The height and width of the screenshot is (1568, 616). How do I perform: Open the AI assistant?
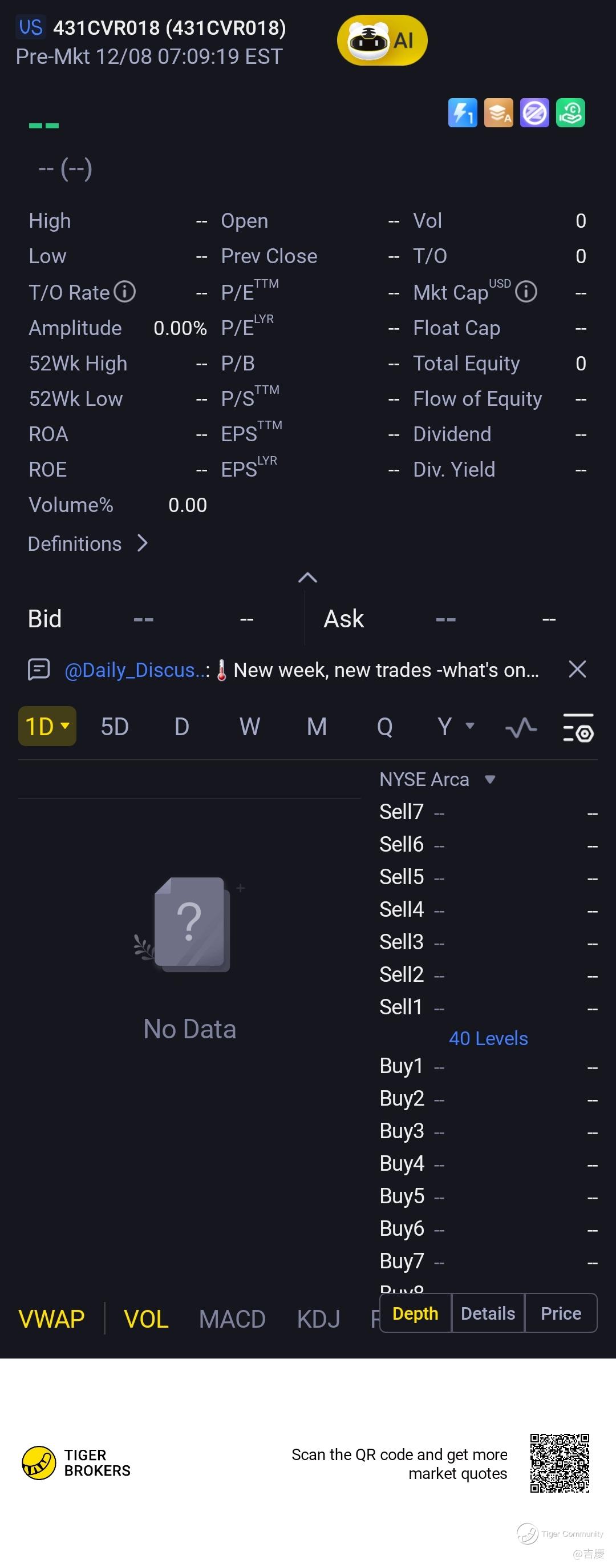[x=382, y=40]
